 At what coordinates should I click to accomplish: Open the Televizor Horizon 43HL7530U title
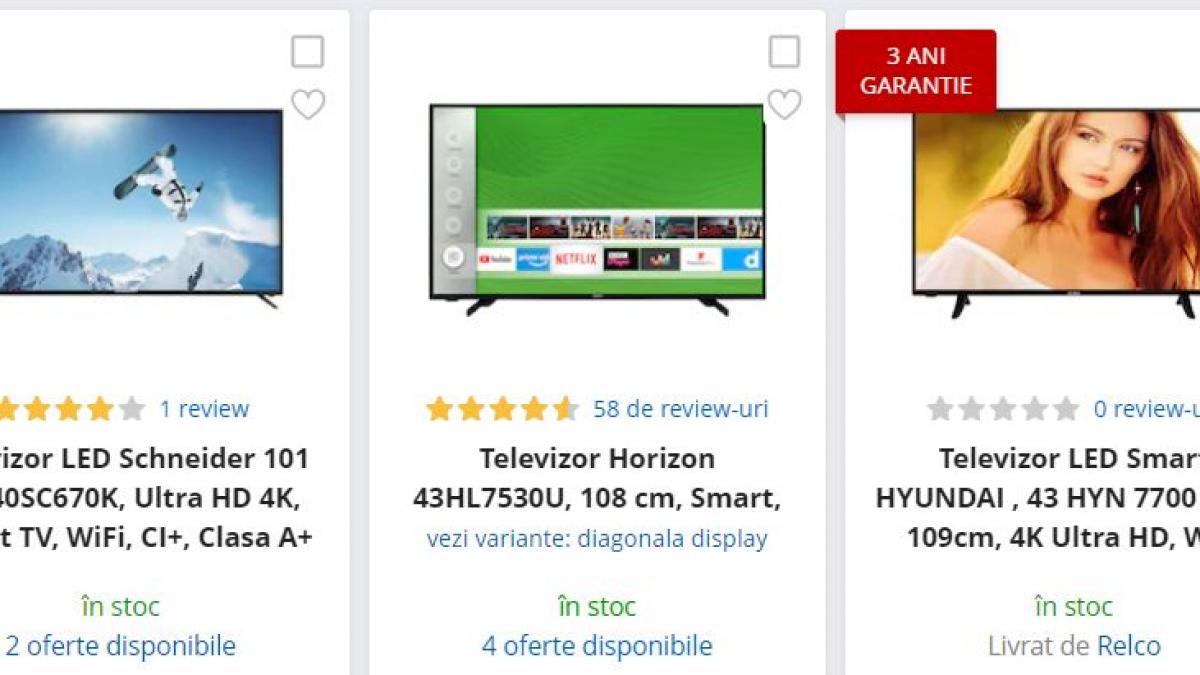pos(597,478)
